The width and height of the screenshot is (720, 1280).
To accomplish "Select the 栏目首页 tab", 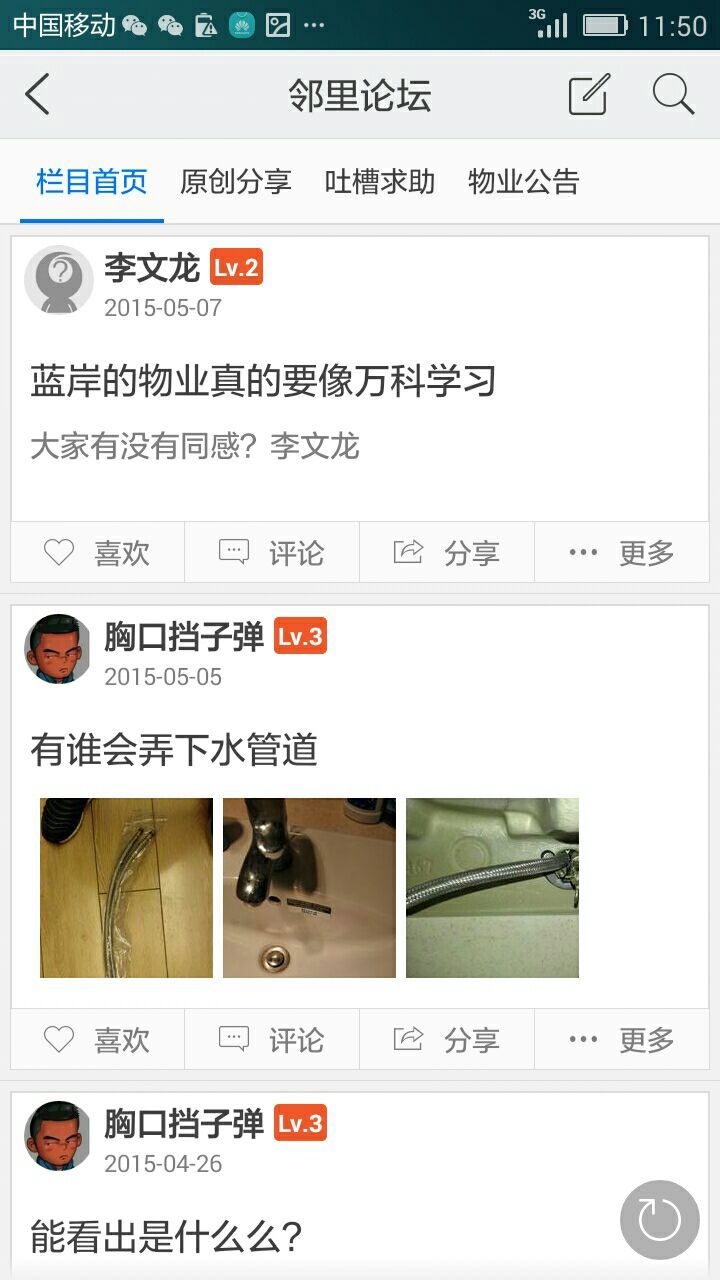I will tap(92, 182).
